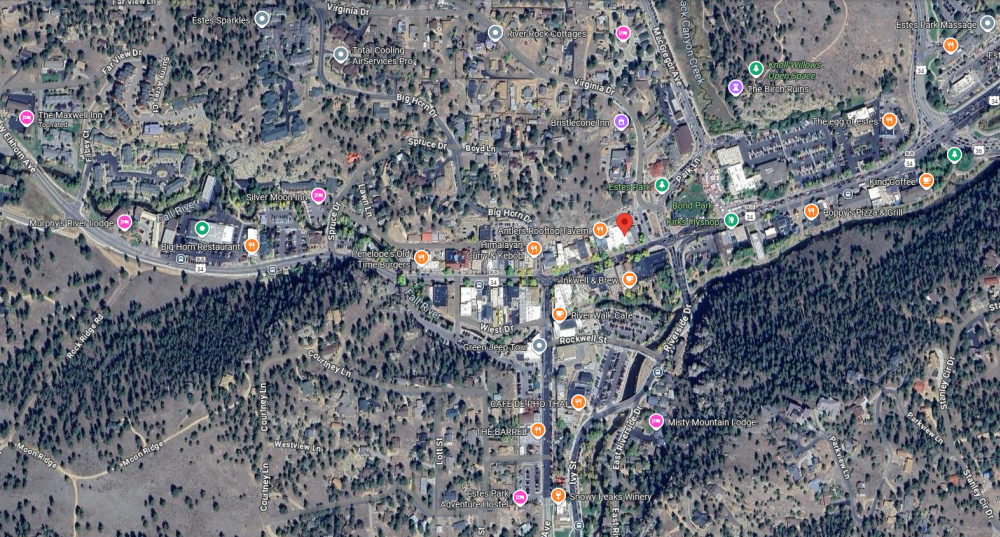
Task: Open The Maxwell Inn lodging marker
Action: coord(27,118)
